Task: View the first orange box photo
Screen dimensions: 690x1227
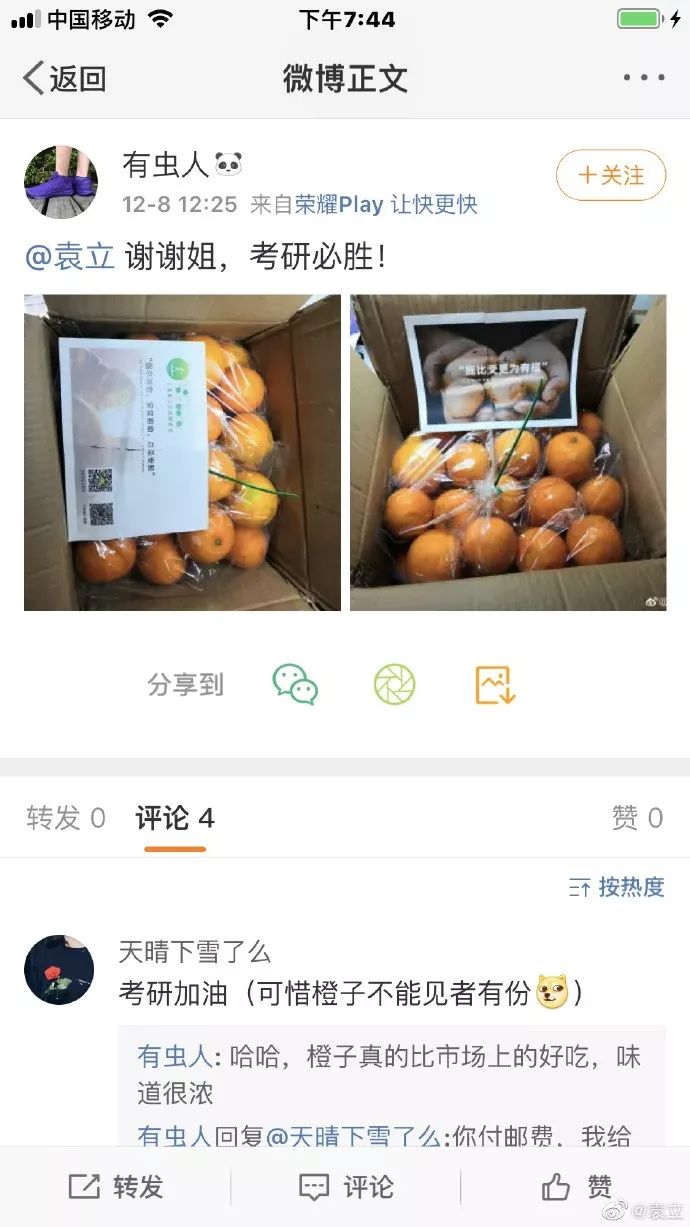Action: pyautogui.click(x=182, y=452)
